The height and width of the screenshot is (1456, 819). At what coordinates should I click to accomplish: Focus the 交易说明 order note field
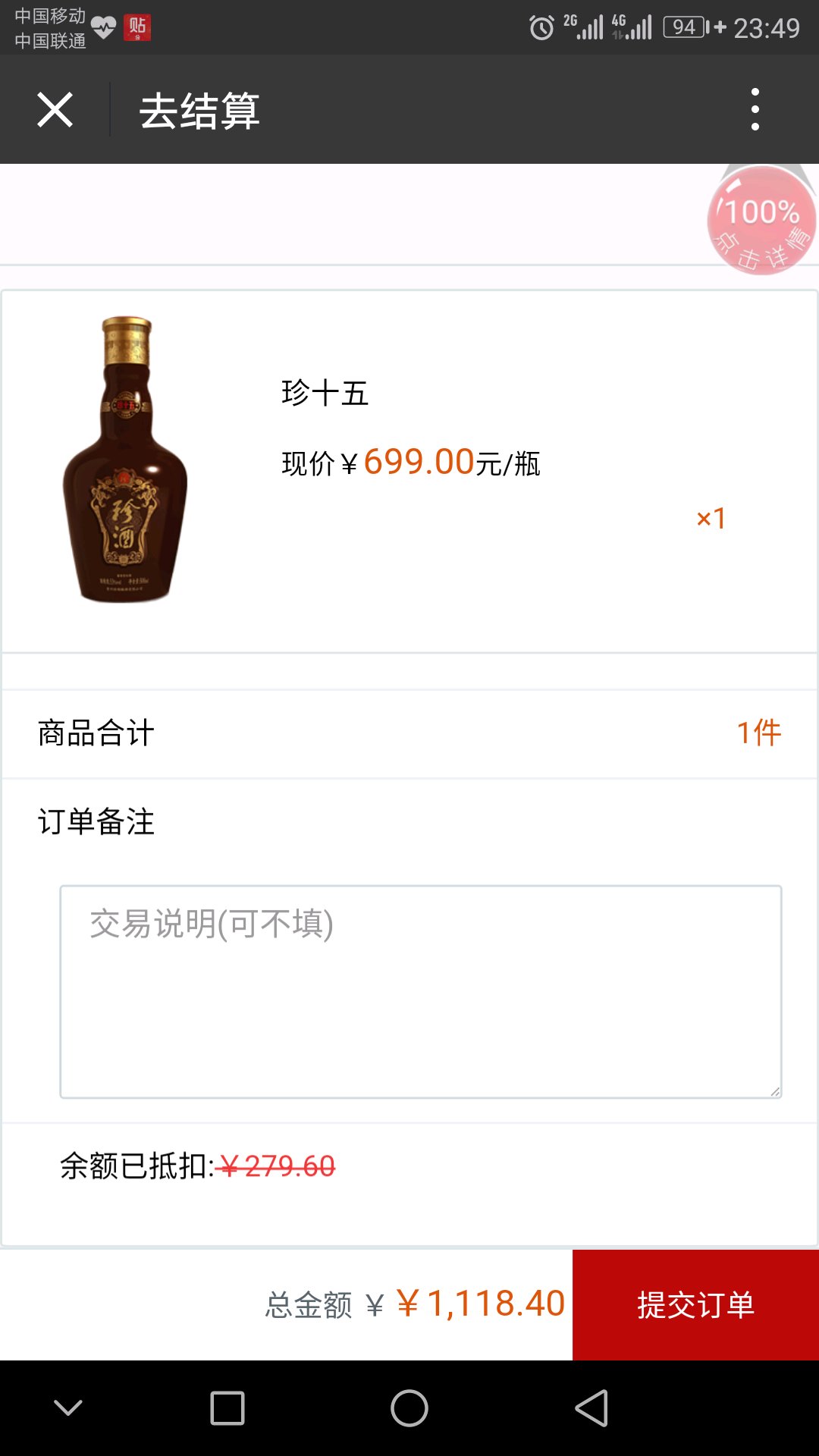tap(420, 991)
